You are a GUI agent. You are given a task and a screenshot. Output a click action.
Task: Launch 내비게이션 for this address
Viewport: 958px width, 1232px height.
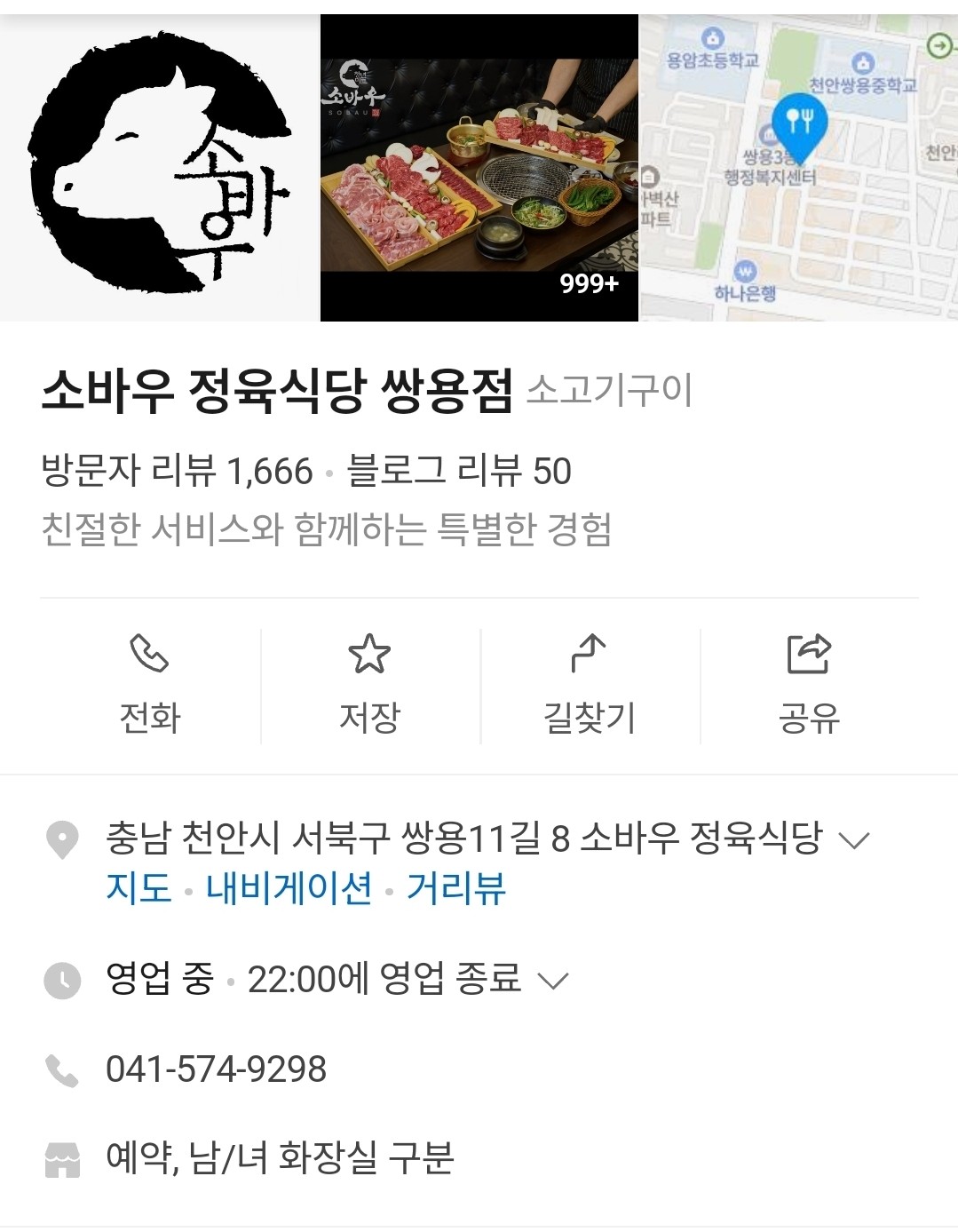[289, 888]
